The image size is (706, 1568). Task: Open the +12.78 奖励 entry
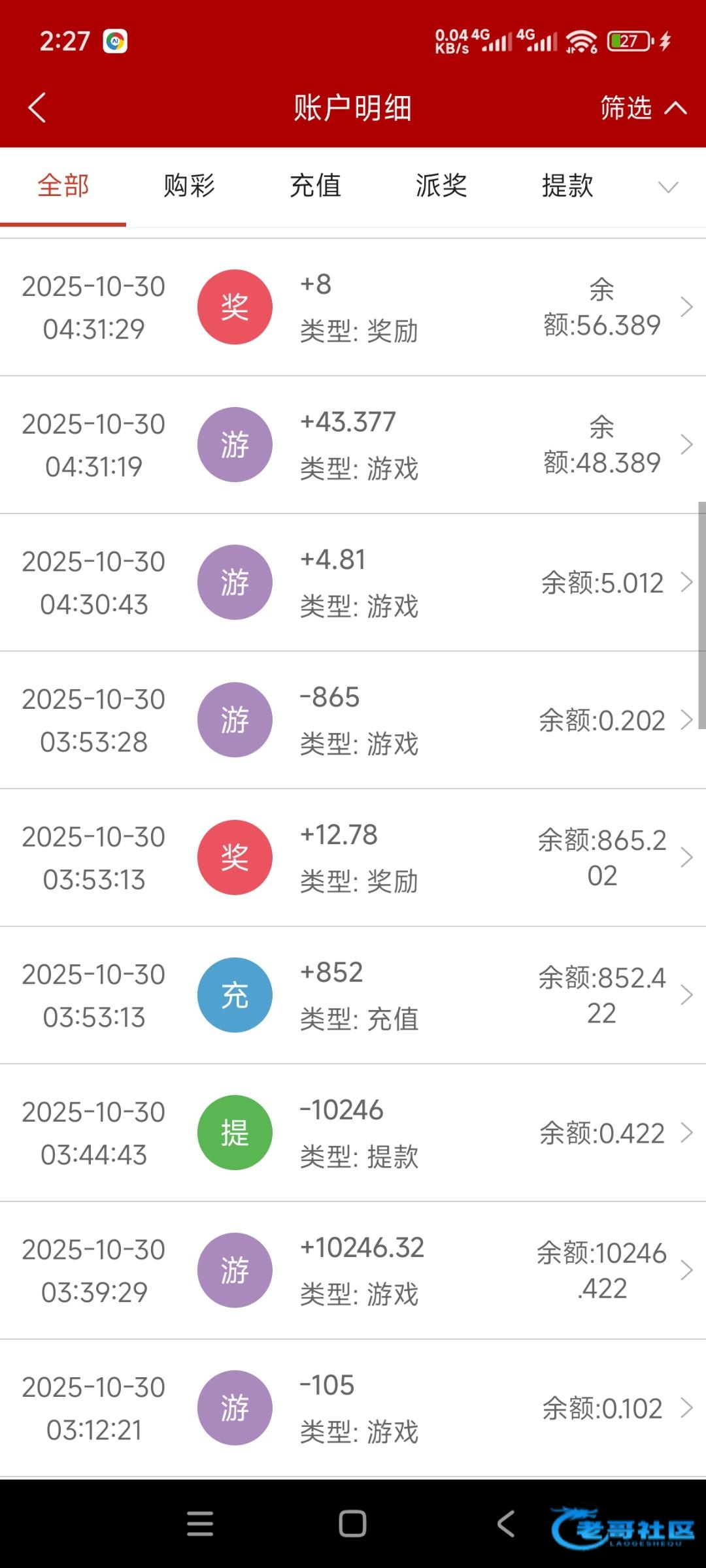coord(353,857)
